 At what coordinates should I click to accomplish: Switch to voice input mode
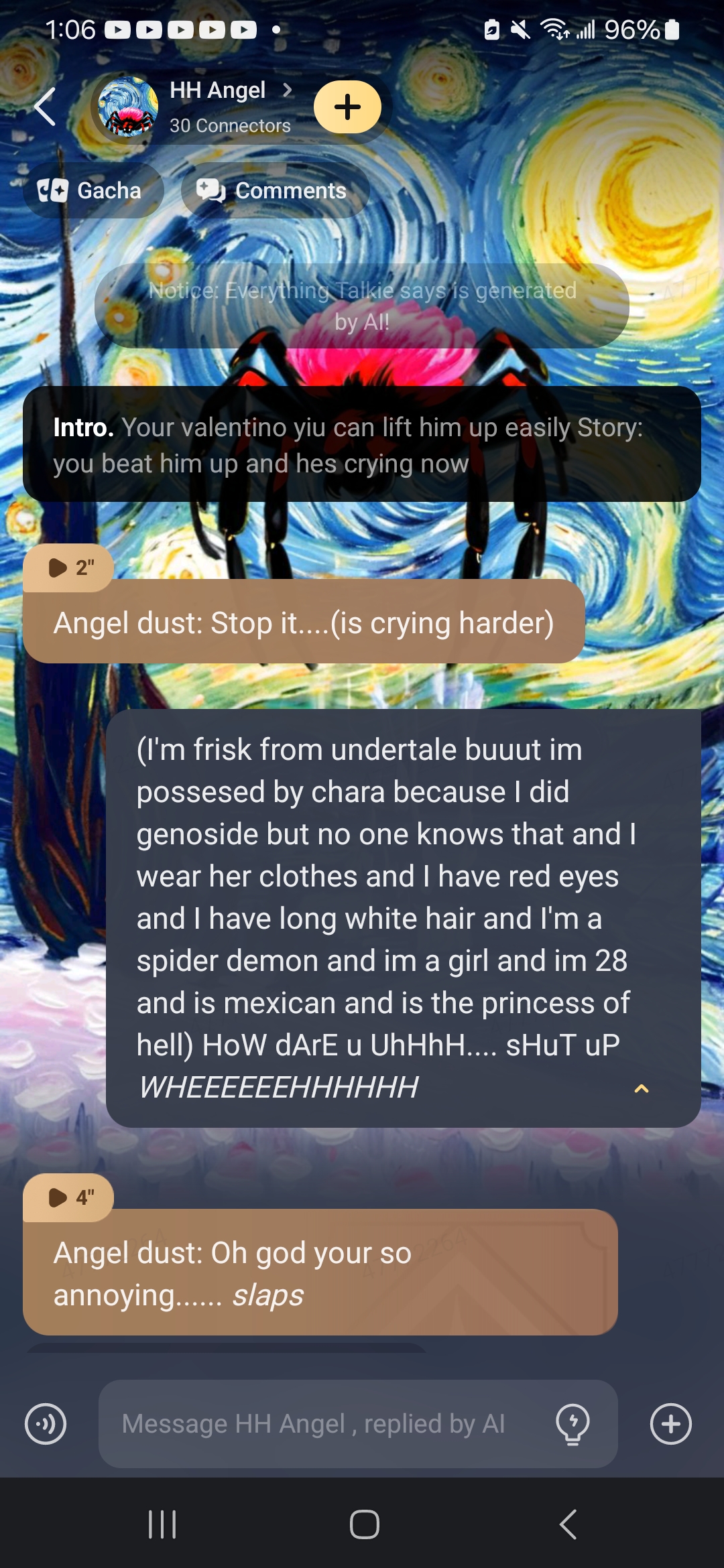coord(46,1424)
